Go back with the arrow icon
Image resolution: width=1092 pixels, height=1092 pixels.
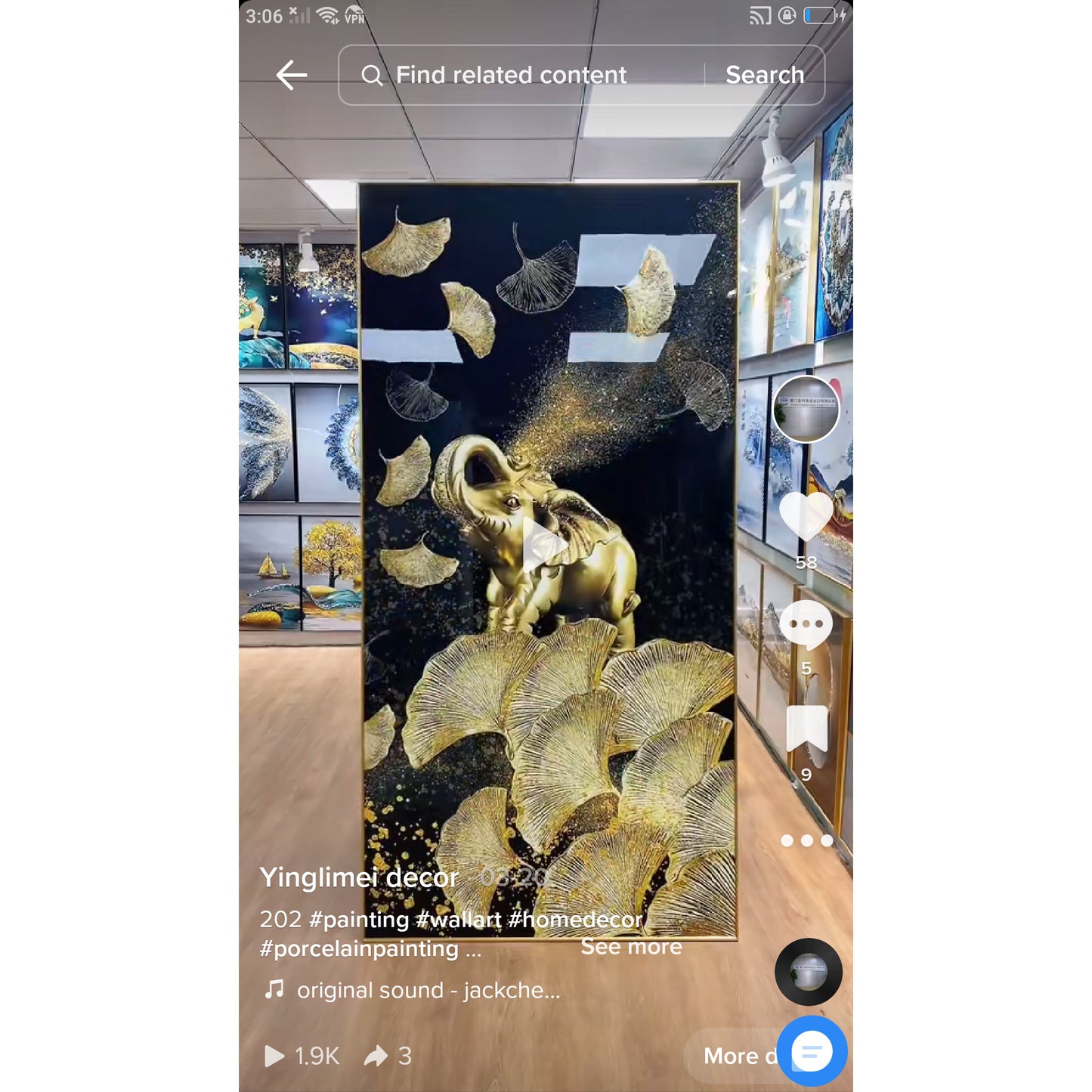[x=292, y=75]
